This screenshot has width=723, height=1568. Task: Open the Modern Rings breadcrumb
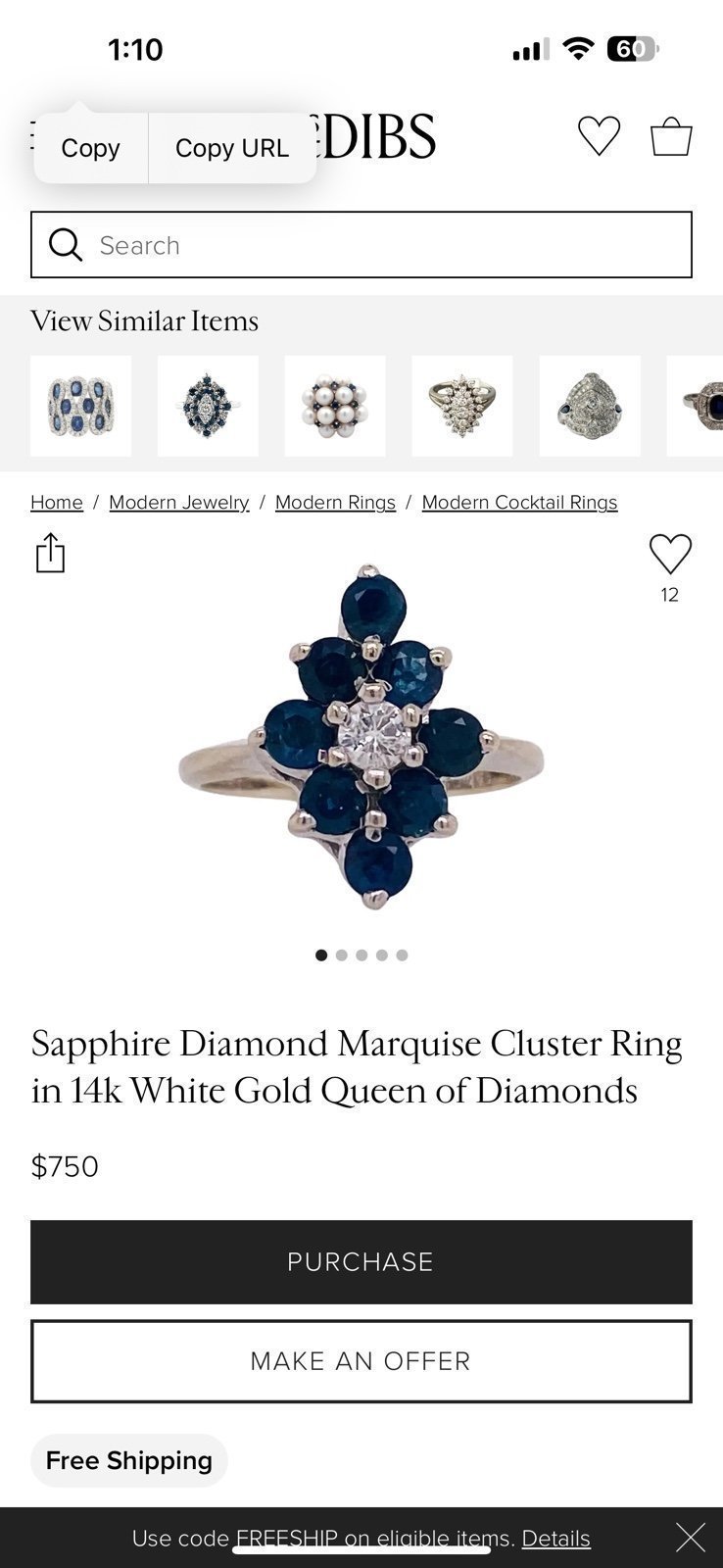335,502
